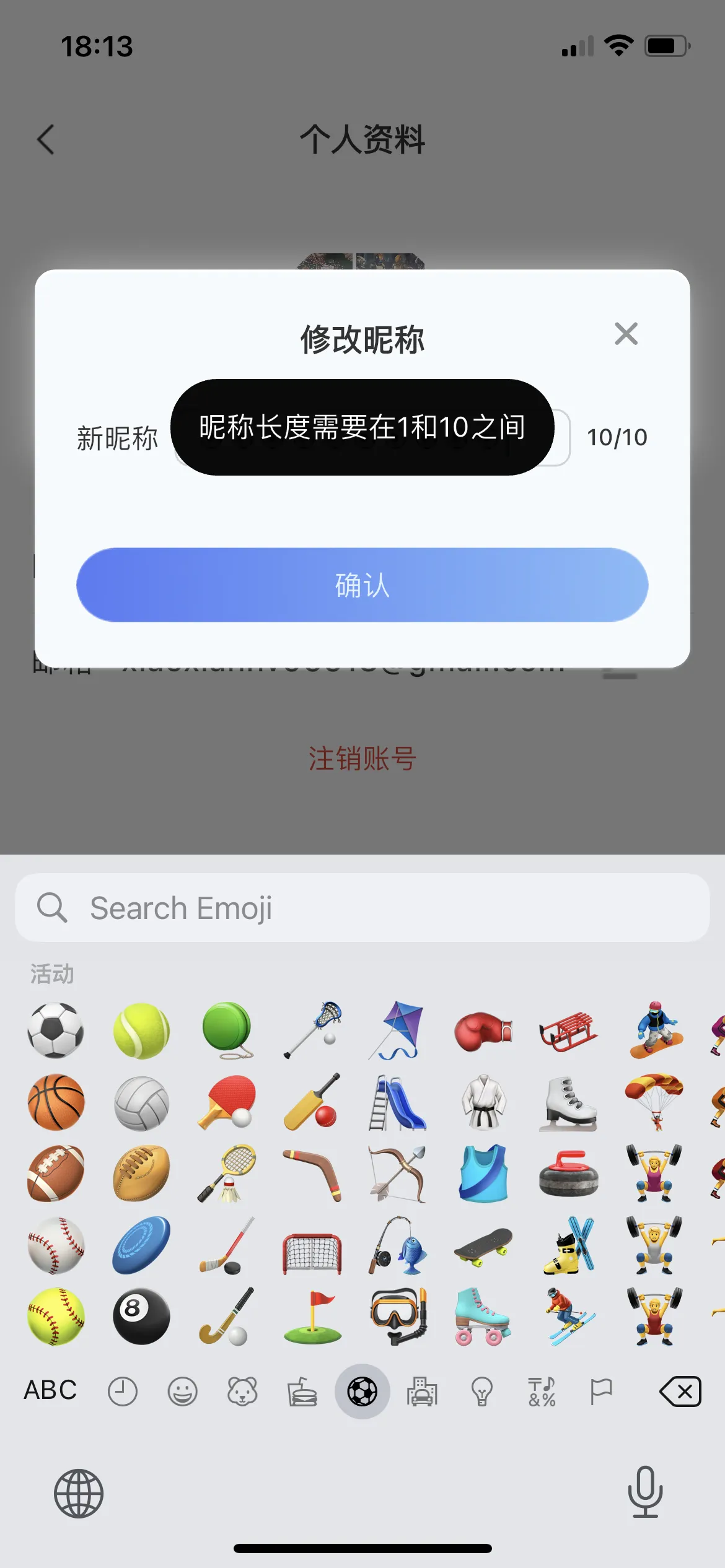The width and height of the screenshot is (725, 1568).
Task: Tap the back arrow on 个人资料 page
Action: [x=45, y=139]
